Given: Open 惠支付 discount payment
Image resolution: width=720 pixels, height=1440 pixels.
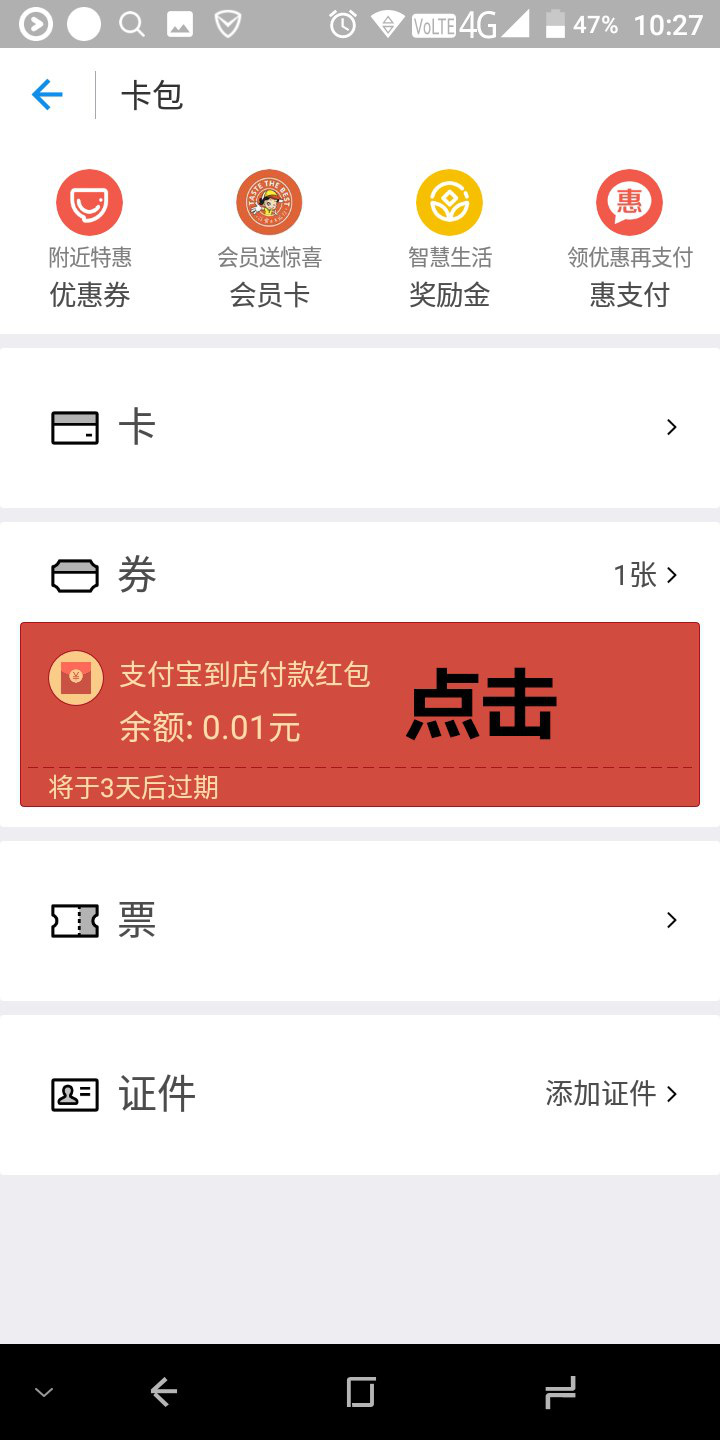Looking at the screenshot, I should click(x=629, y=239).
